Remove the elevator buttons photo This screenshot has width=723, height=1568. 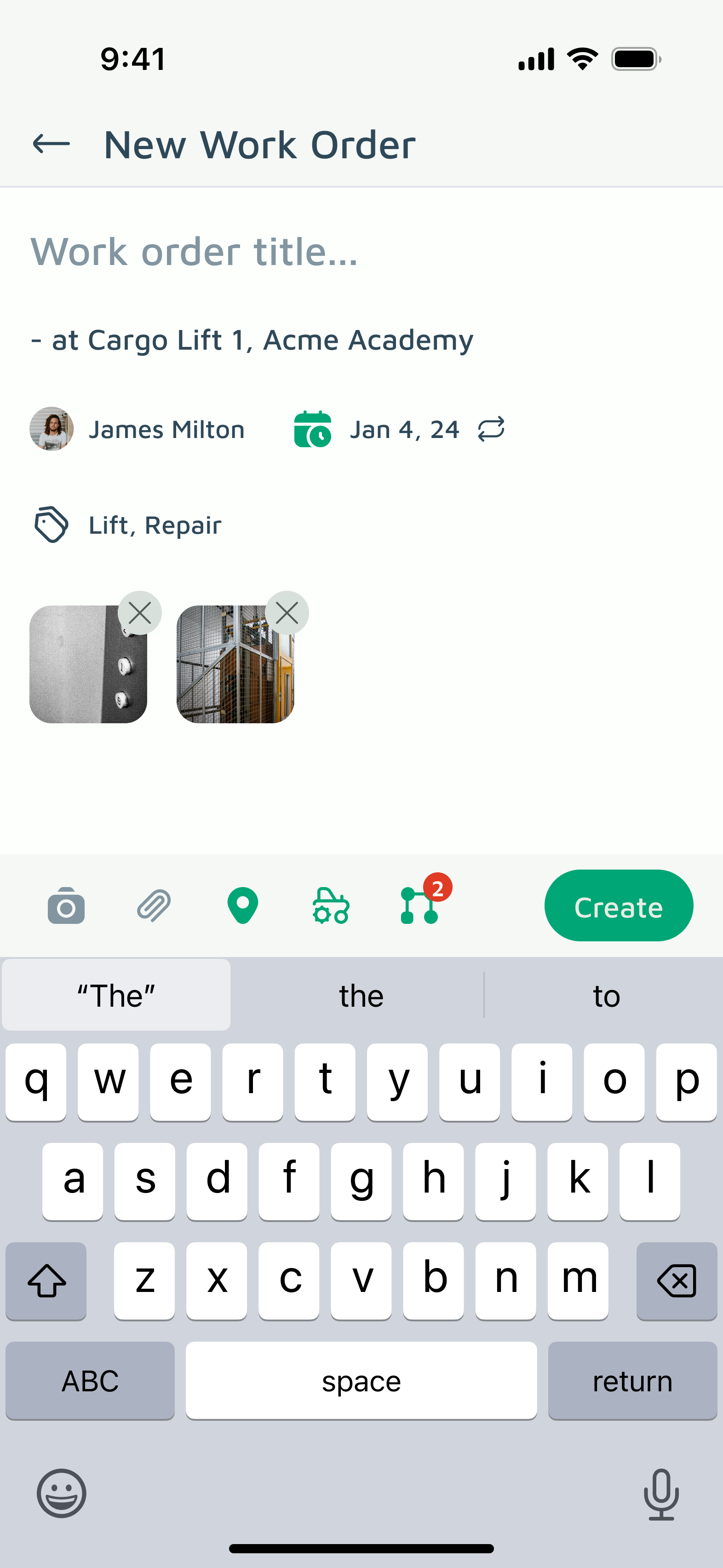click(140, 613)
